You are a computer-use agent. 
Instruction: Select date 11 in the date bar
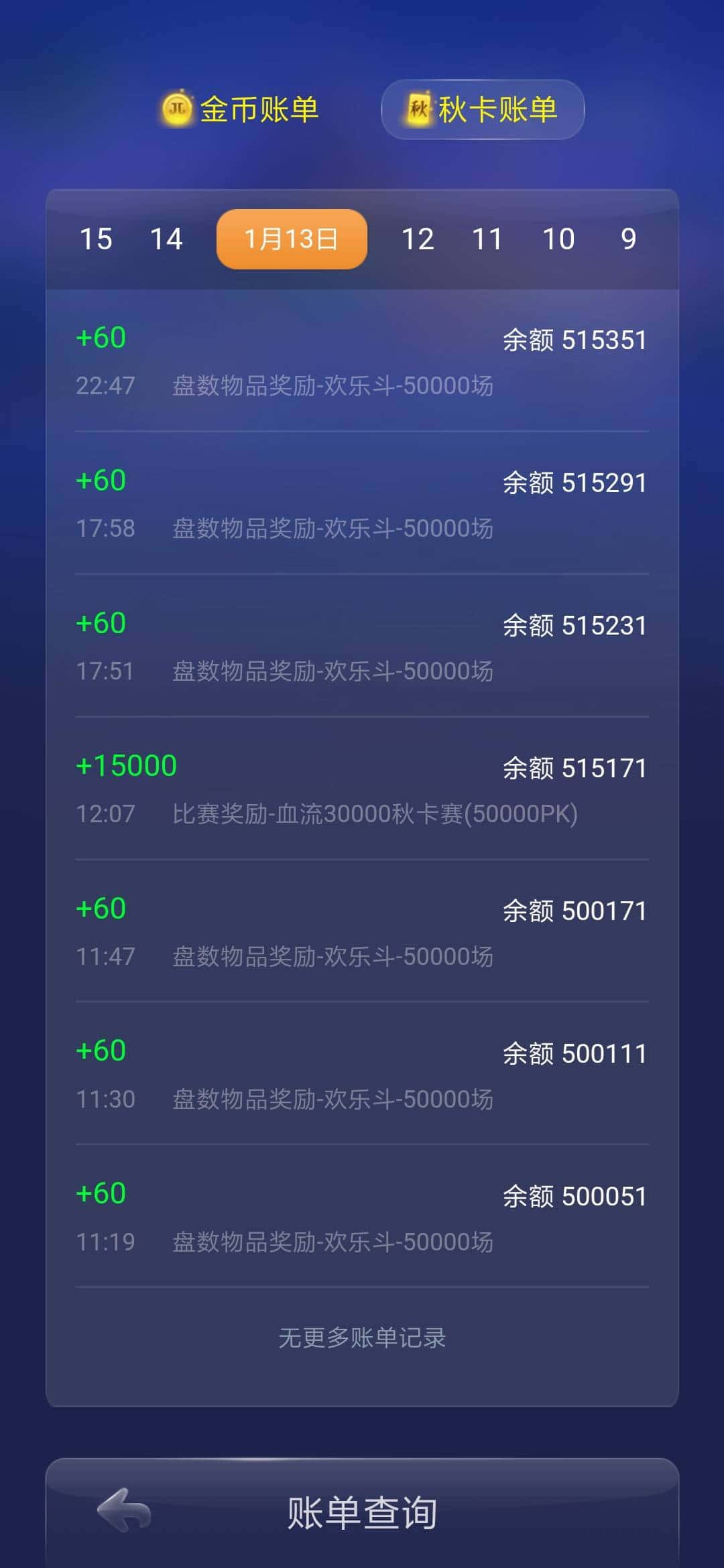[489, 239]
